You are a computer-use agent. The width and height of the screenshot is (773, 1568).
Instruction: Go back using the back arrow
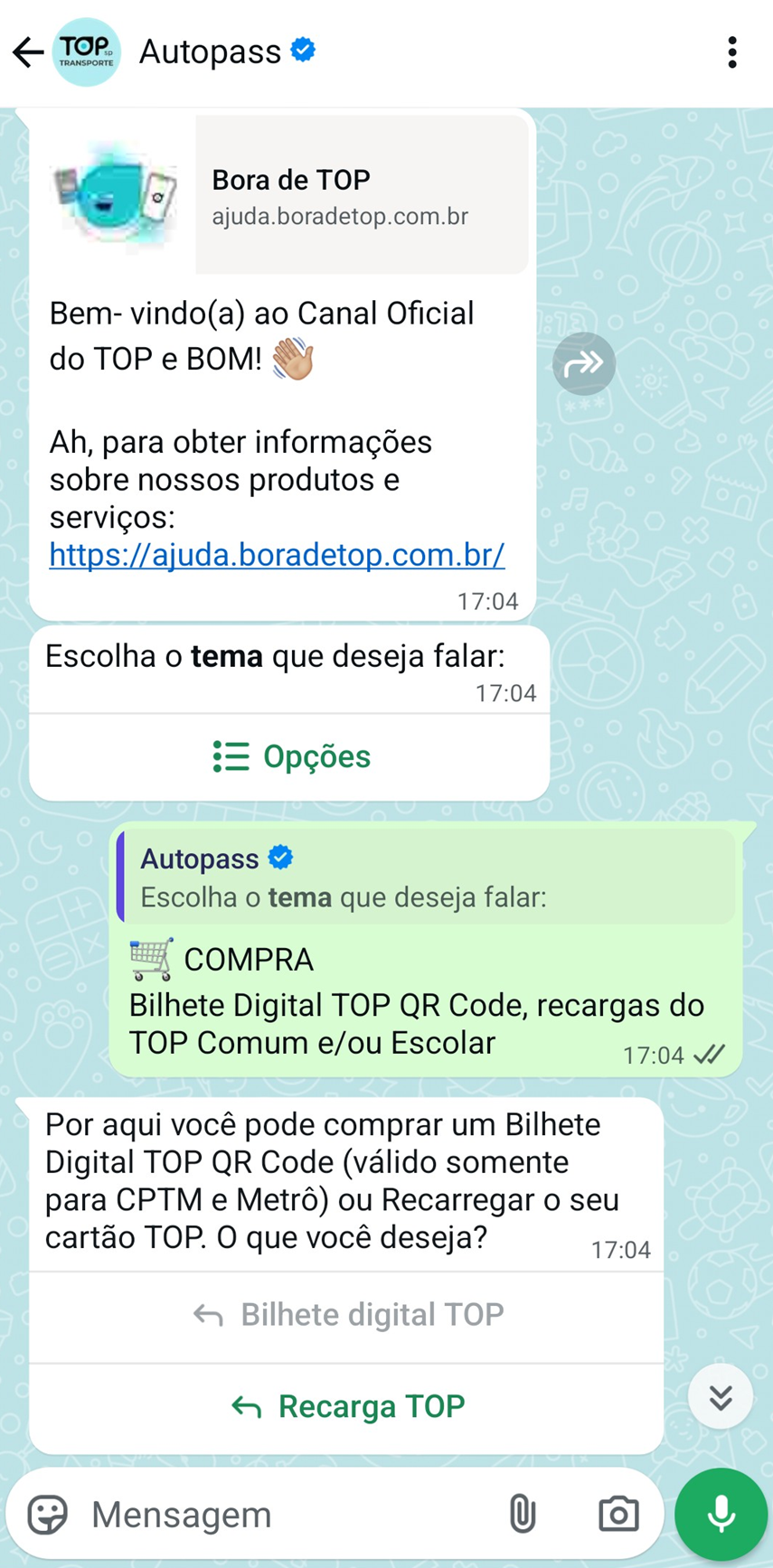[x=27, y=52]
